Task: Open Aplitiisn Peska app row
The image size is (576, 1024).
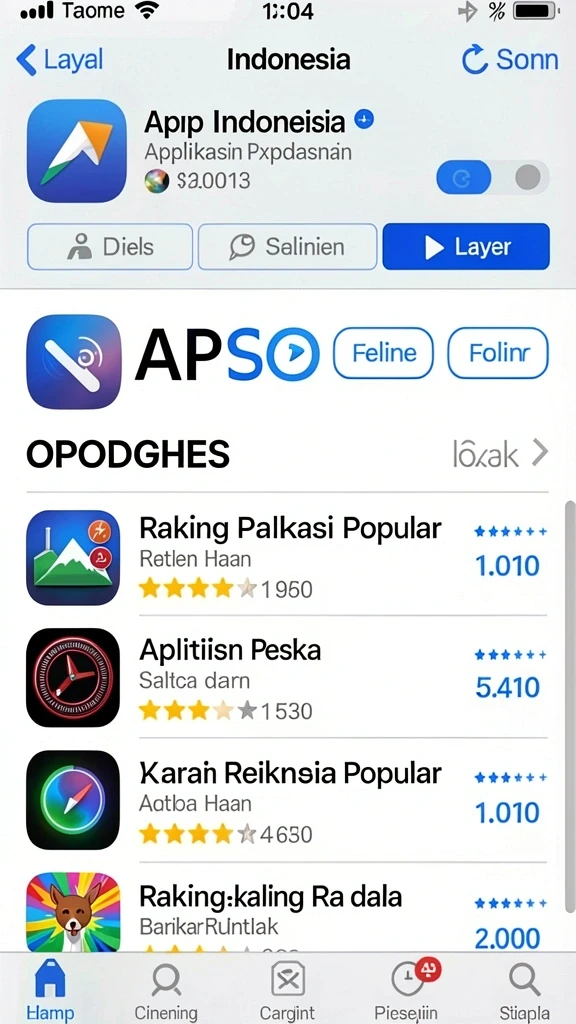Action: (287, 678)
